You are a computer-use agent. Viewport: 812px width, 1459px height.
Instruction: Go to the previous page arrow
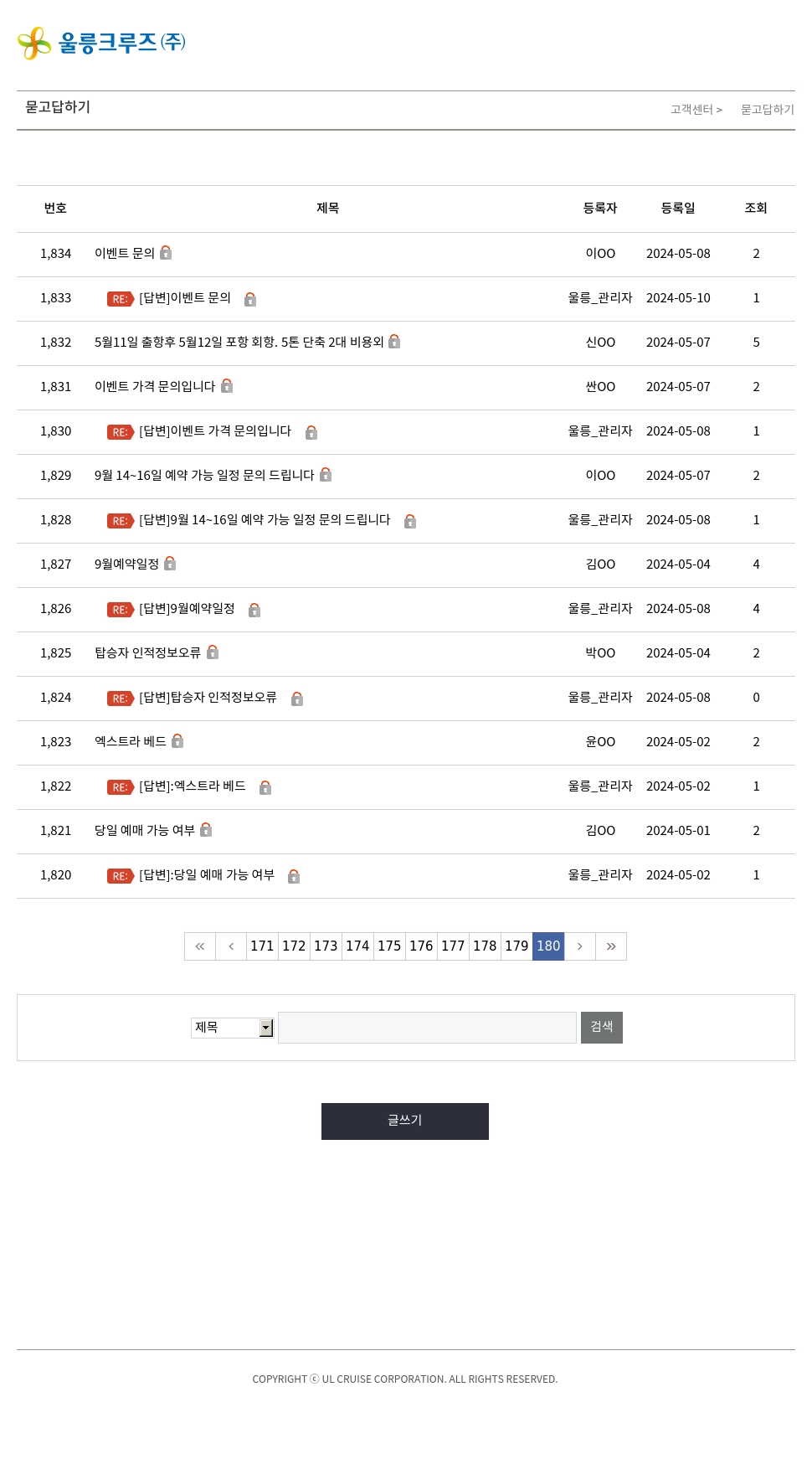pyautogui.click(x=231, y=946)
